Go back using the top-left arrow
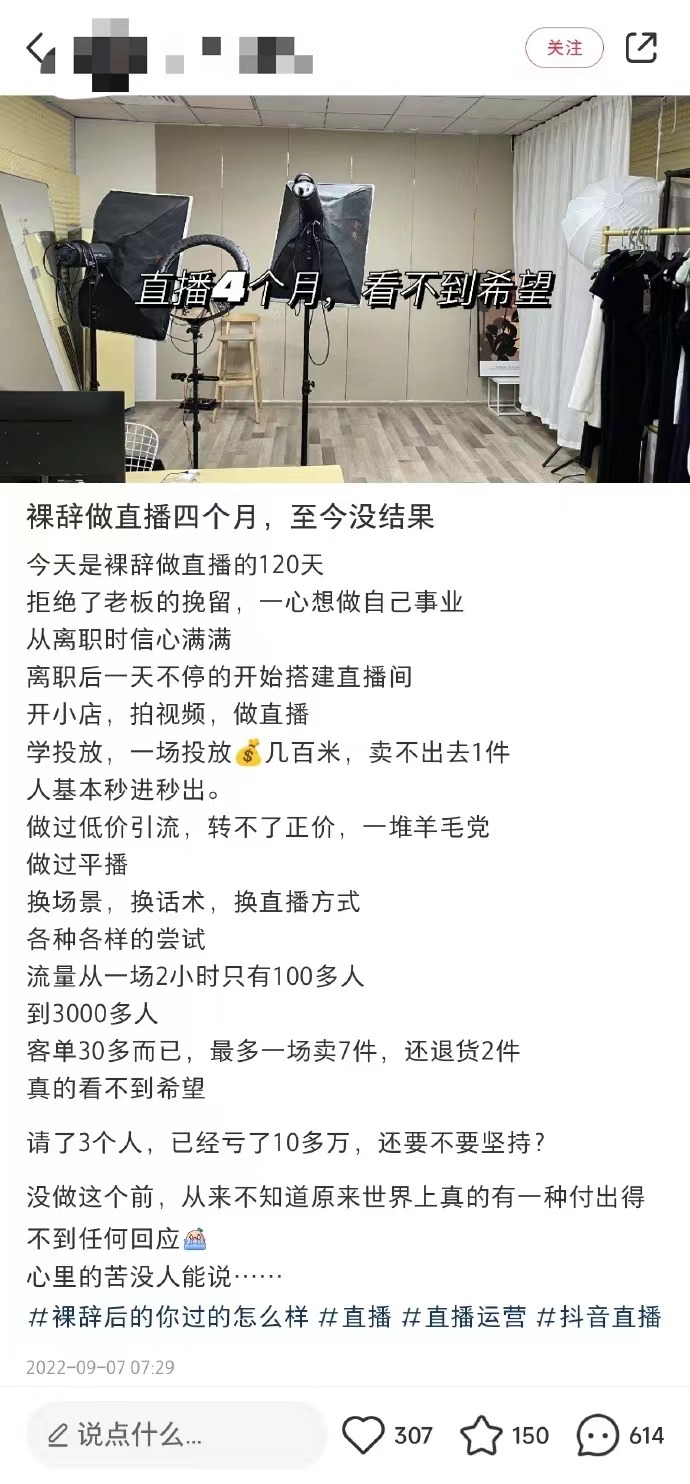The image size is (690, 1484). click(x=39, y=48)
